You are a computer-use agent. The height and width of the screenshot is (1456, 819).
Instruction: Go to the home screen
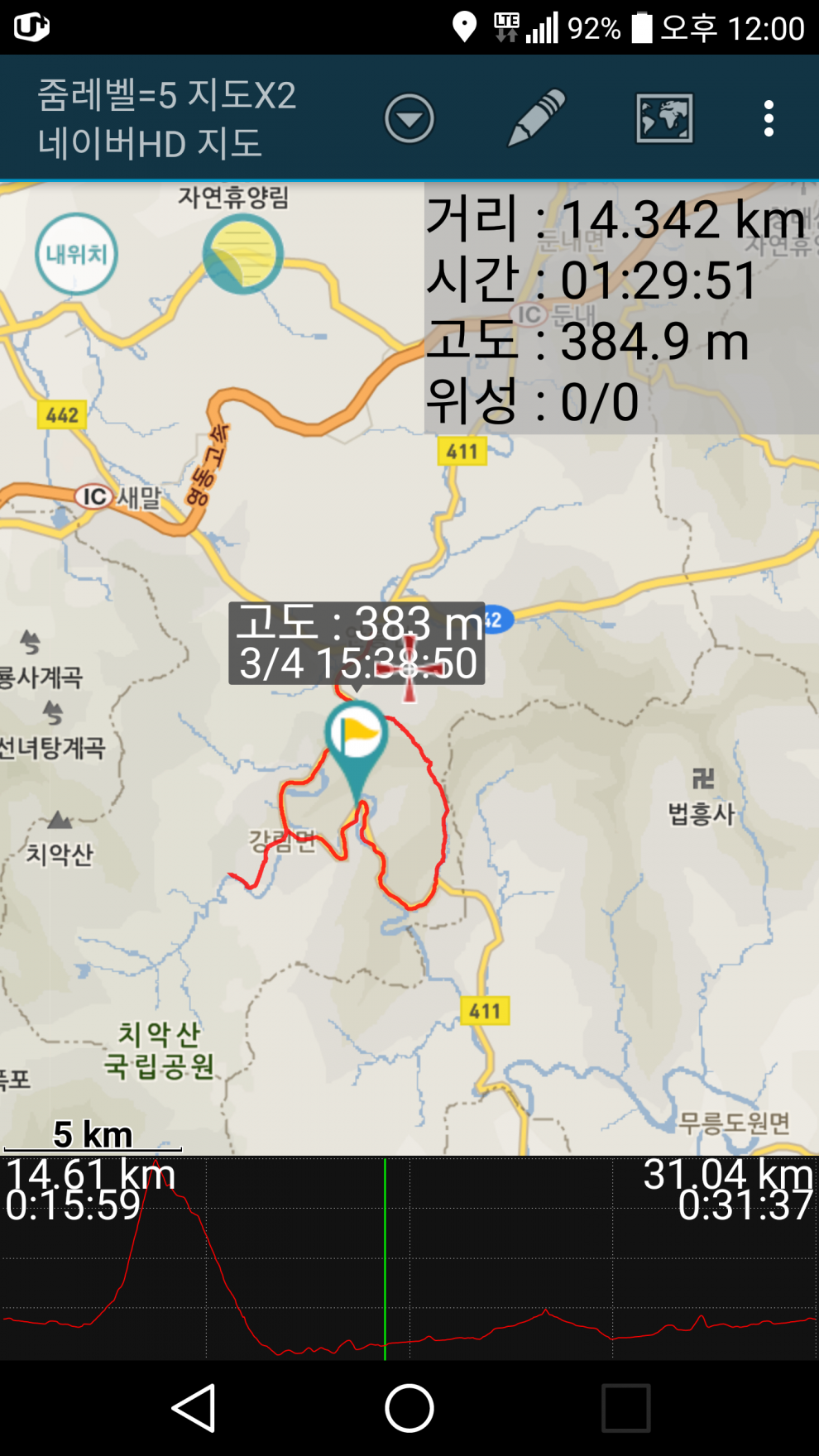point(409,1407)
